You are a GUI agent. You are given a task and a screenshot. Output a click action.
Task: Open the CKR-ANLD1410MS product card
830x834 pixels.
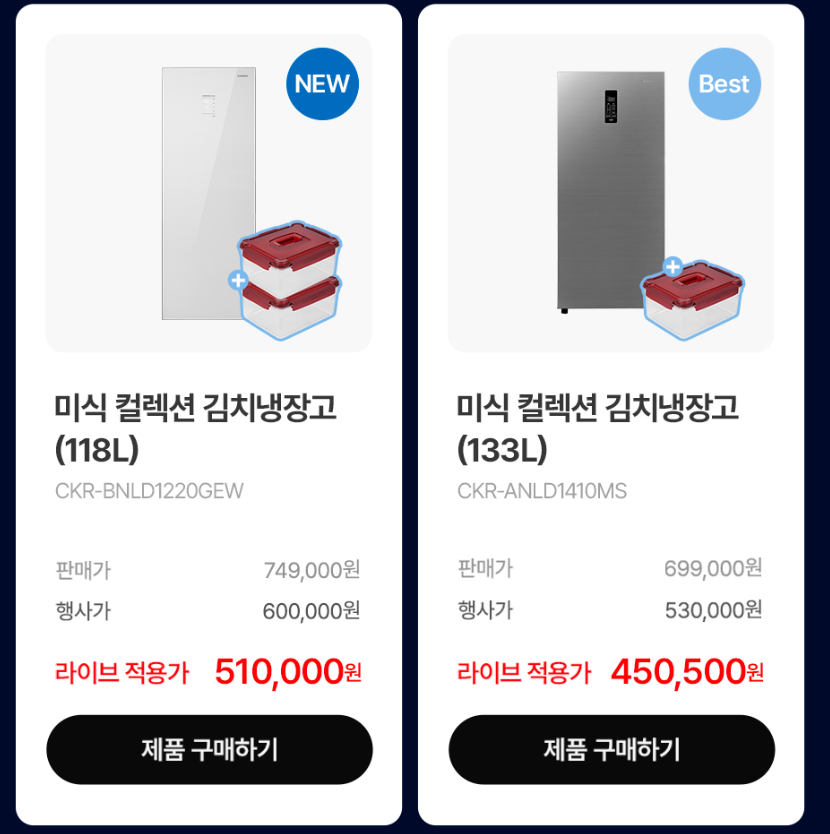coord(610,193)
